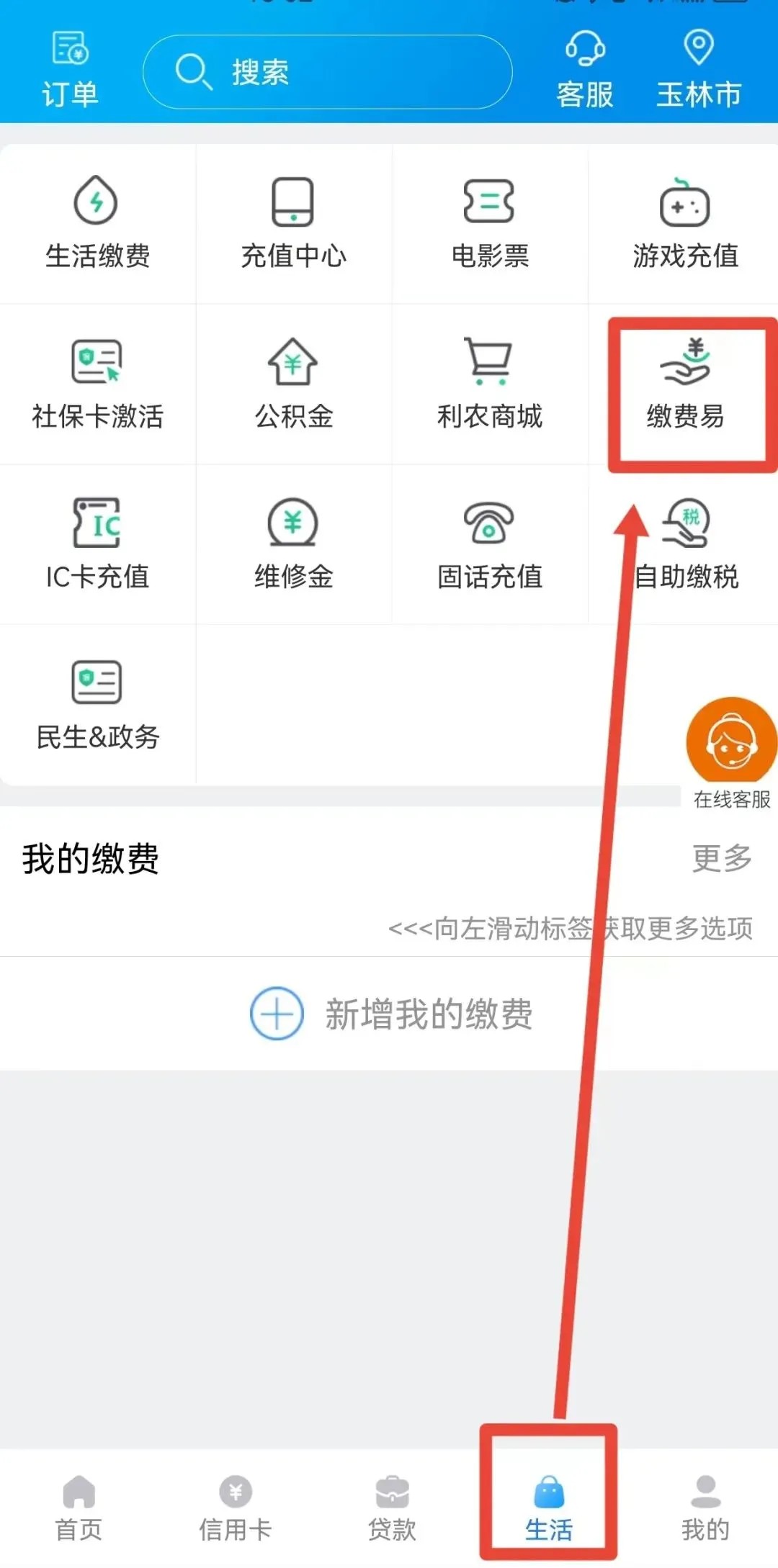Open the 公积金 housing fund service
Image resolution: width=778 pixels, height=1568 pixels.
pos(292,385)
